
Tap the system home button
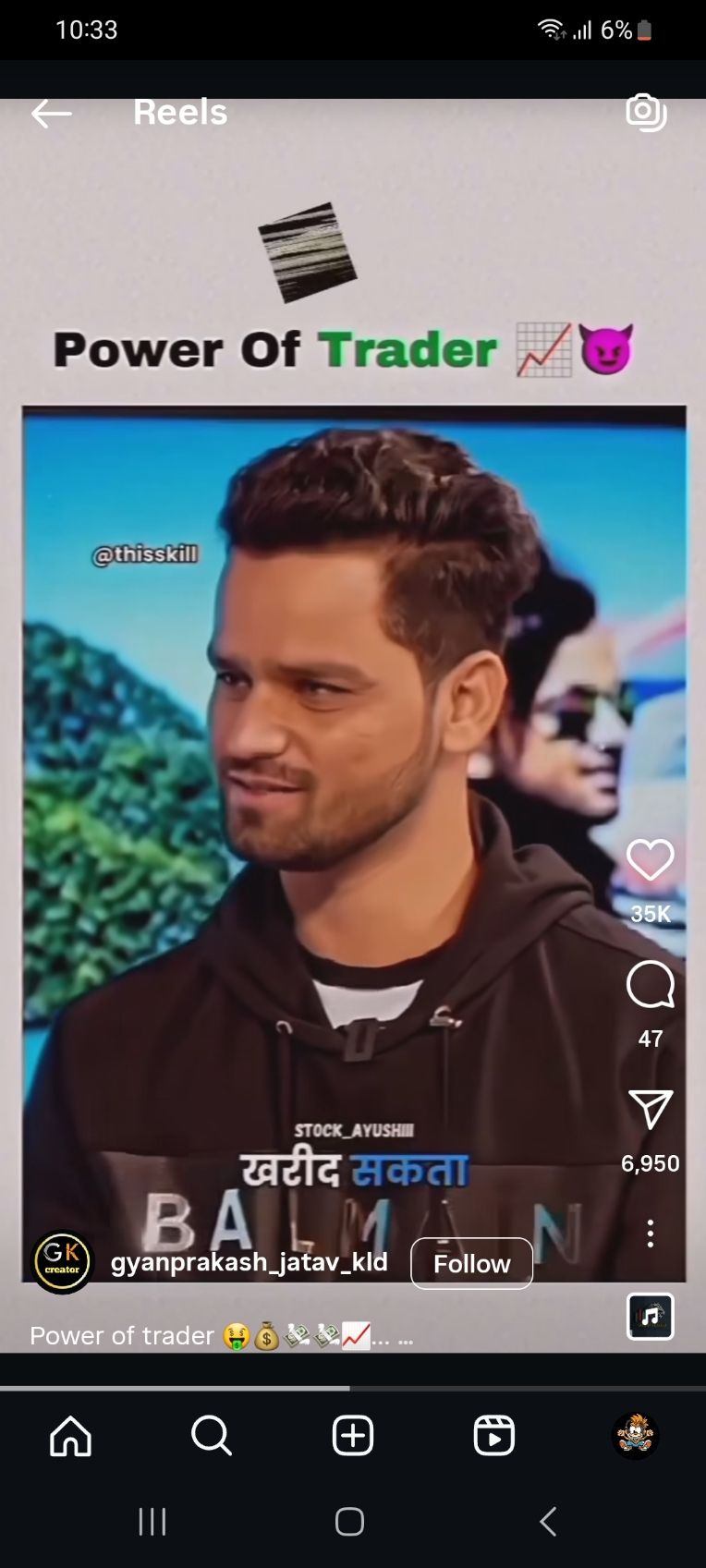click(349, 1521)
